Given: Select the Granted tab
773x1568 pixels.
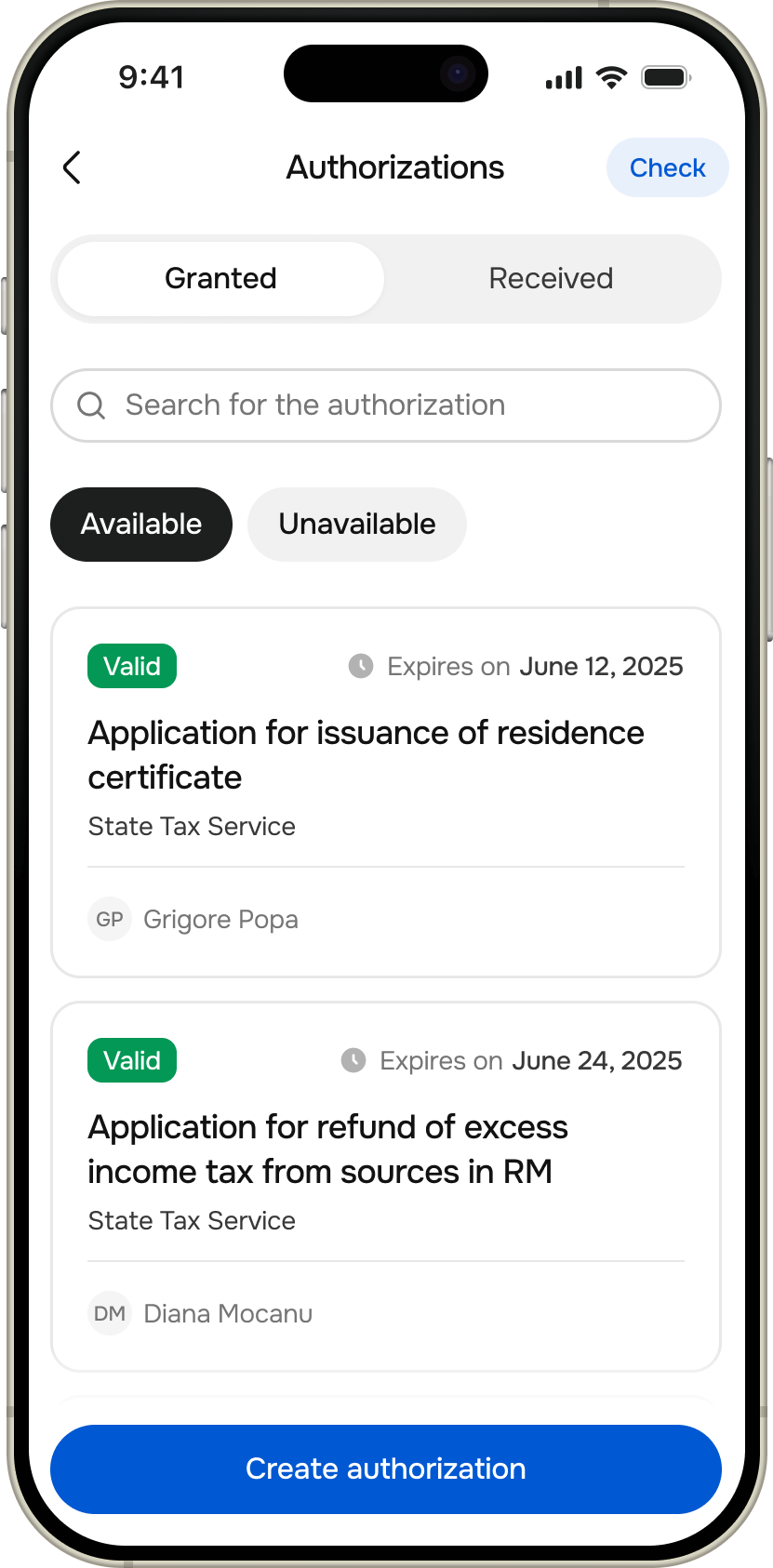Looking at the screenshot, I should point(220,278).
